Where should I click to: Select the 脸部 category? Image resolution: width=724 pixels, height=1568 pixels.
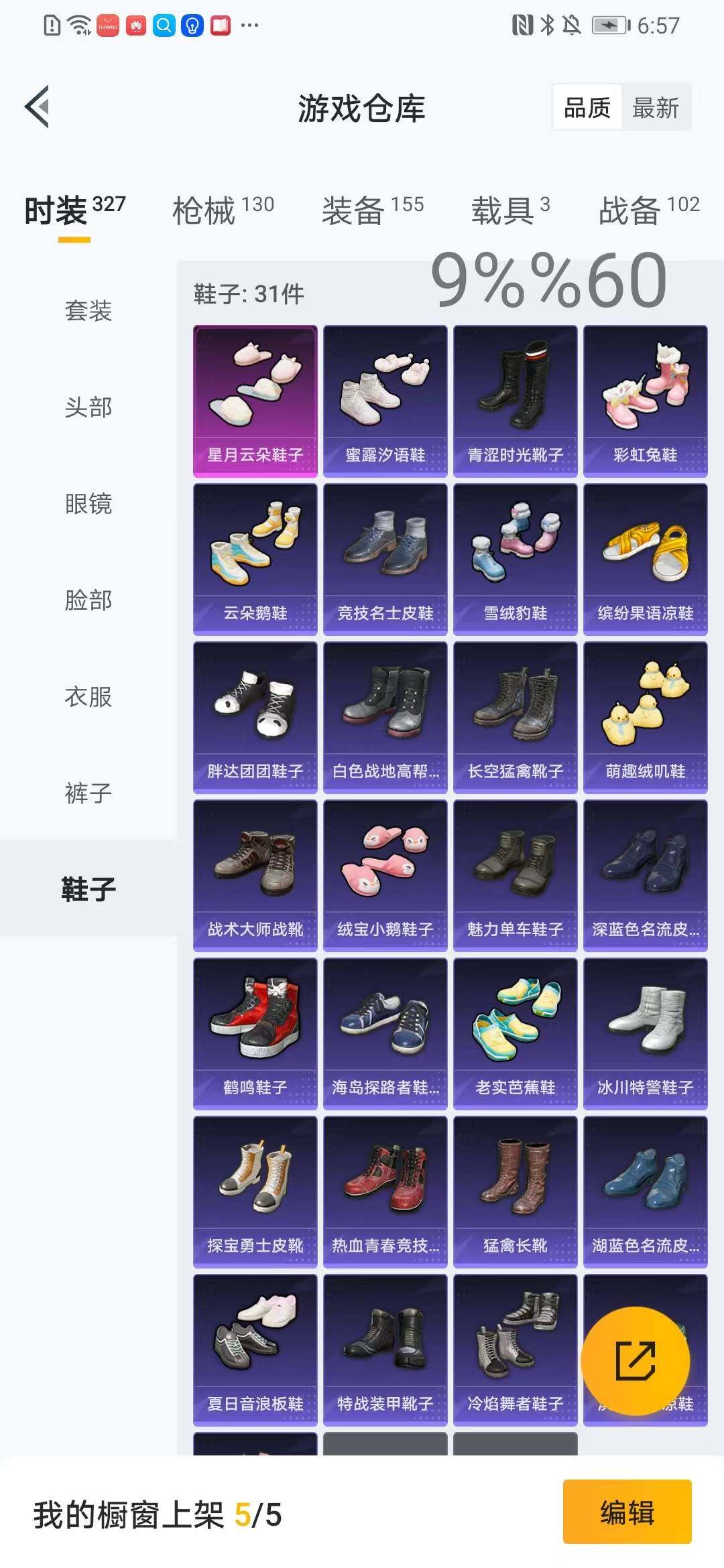tap(88, 600)
